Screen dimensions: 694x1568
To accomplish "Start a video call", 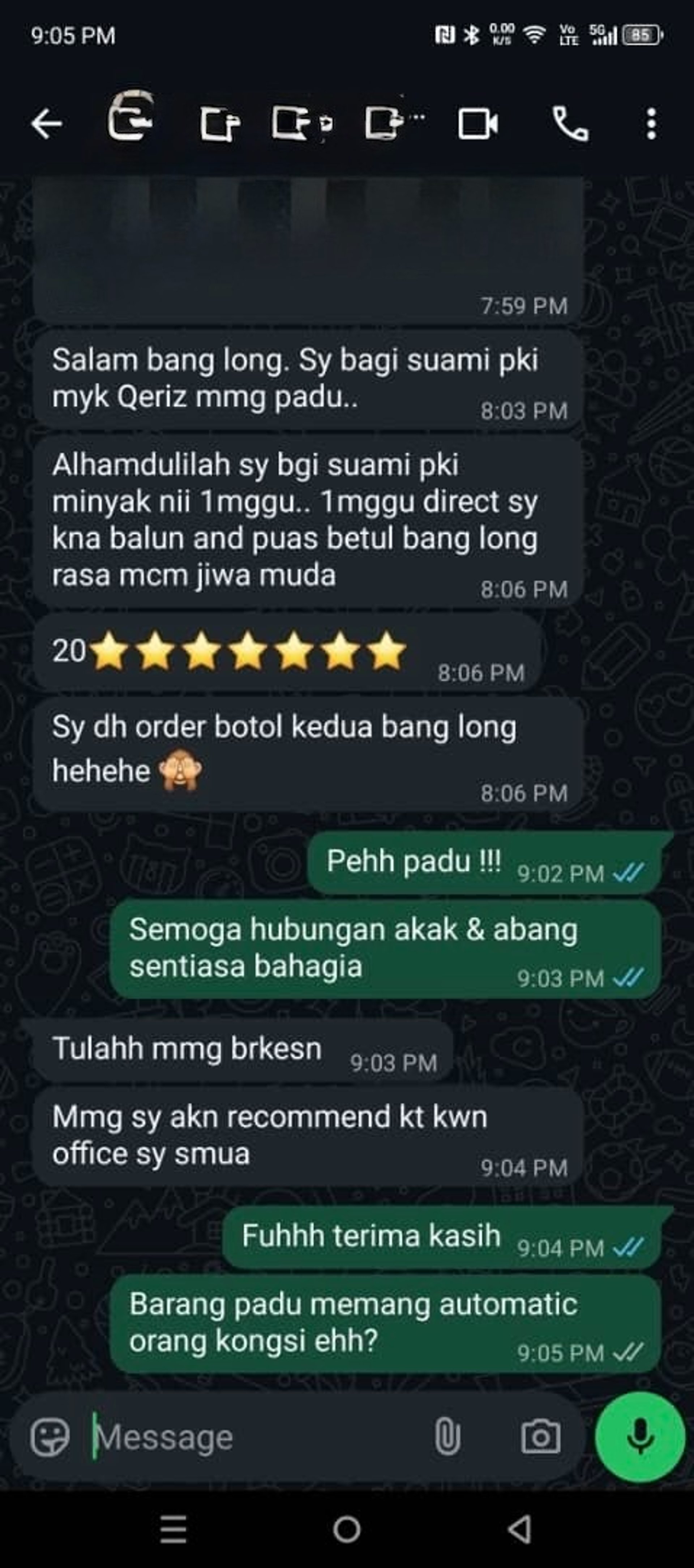I will 478,124.
